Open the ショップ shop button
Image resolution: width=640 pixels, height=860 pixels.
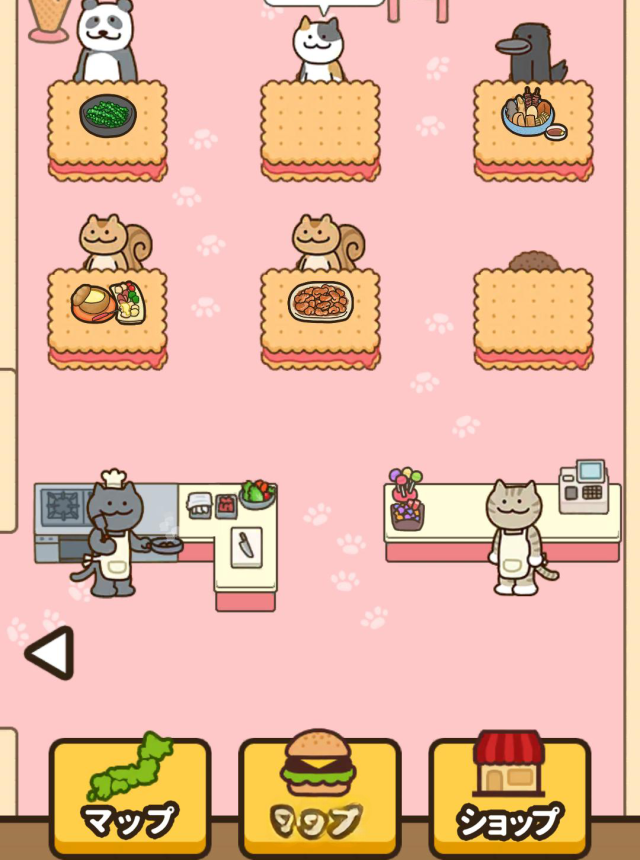(x=509, y=795)
